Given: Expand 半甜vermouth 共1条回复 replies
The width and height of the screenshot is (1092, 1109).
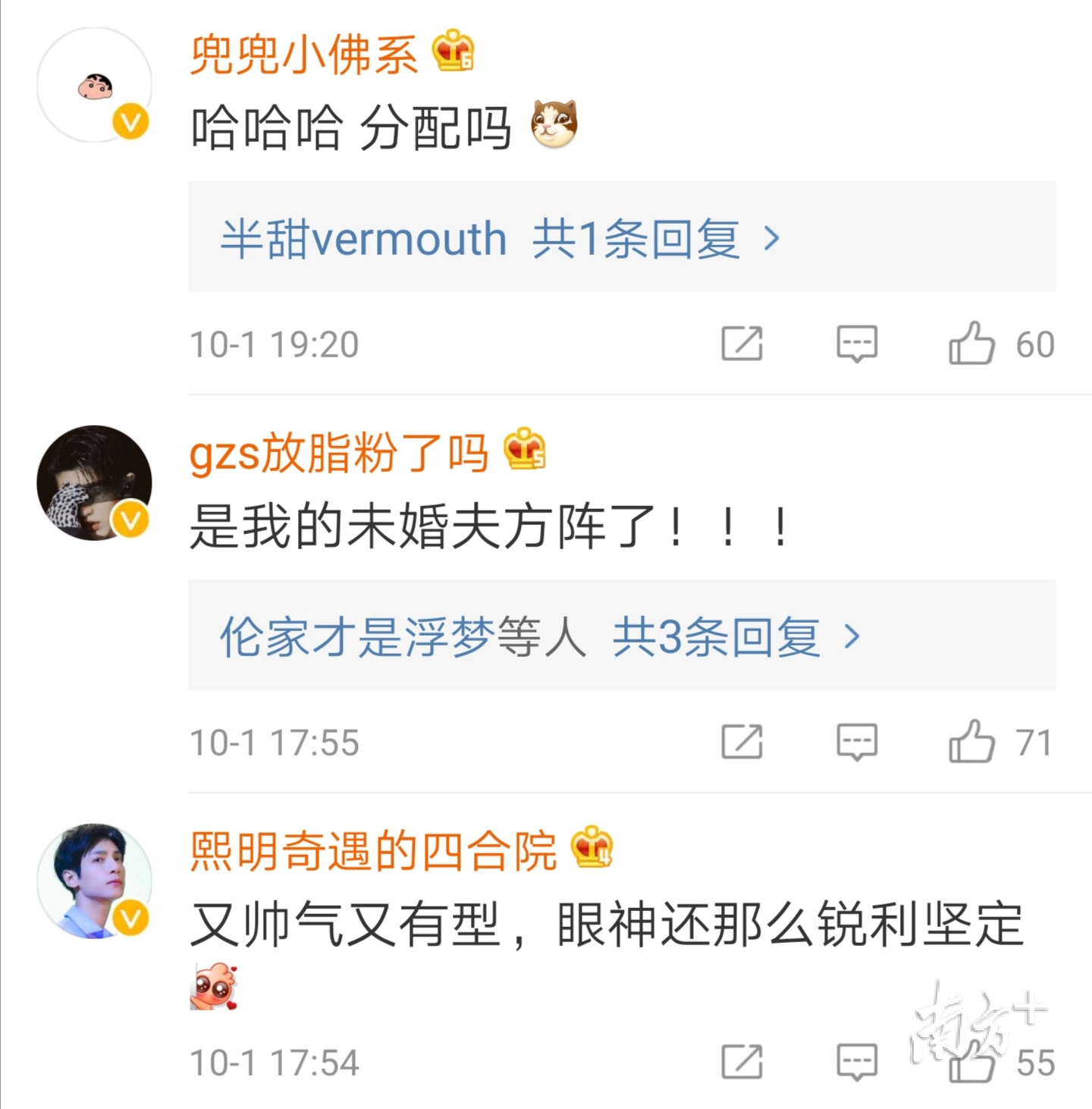Looking at the screenshot, I should (x=500, y=238).
